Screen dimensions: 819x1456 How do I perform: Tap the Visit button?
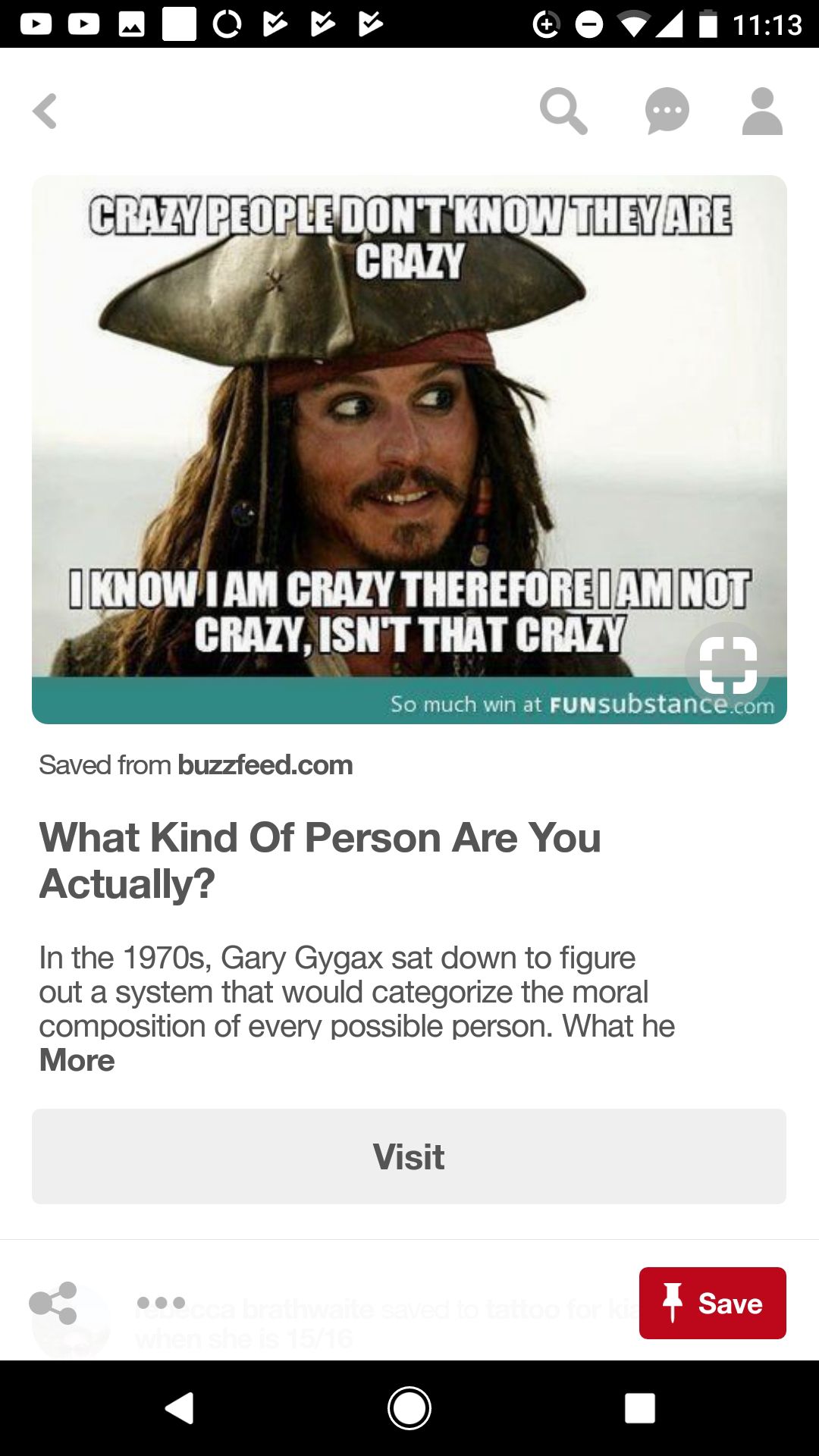409,1156
